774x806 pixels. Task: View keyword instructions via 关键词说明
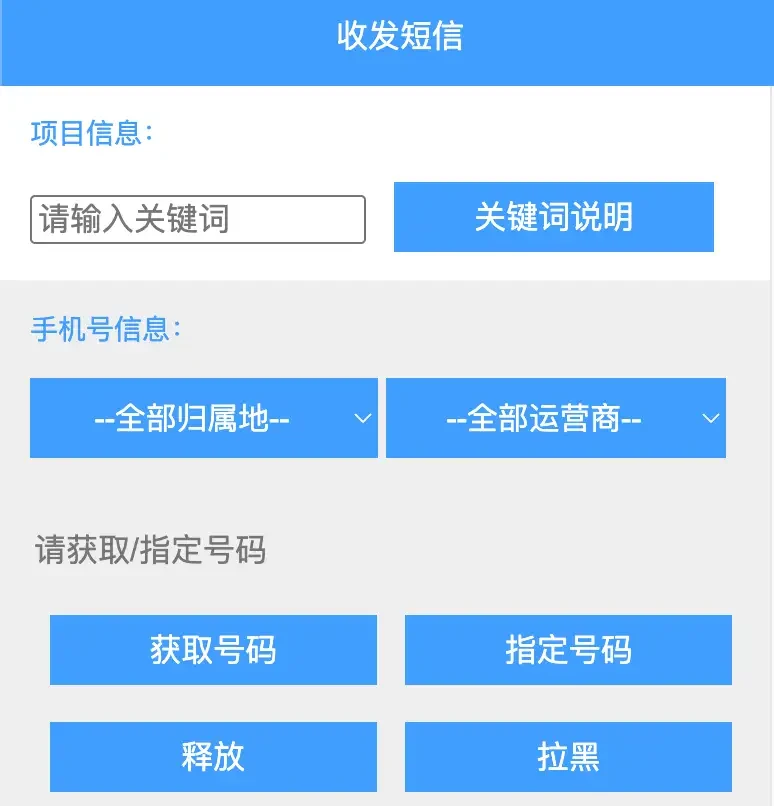point(554,217)
